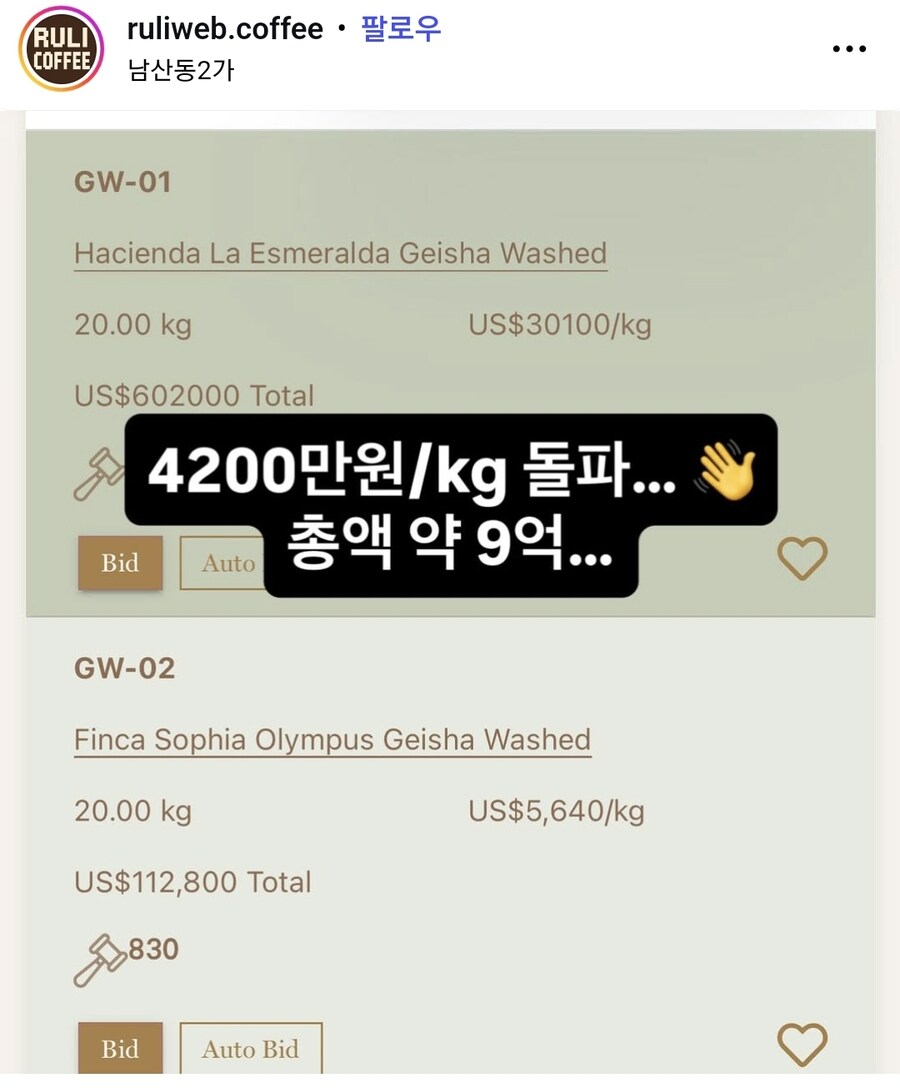Open the Finca Sophia Olympus Geisha Washed link
Viewport: 900px width, 1088px height.
tap(330, 739)
